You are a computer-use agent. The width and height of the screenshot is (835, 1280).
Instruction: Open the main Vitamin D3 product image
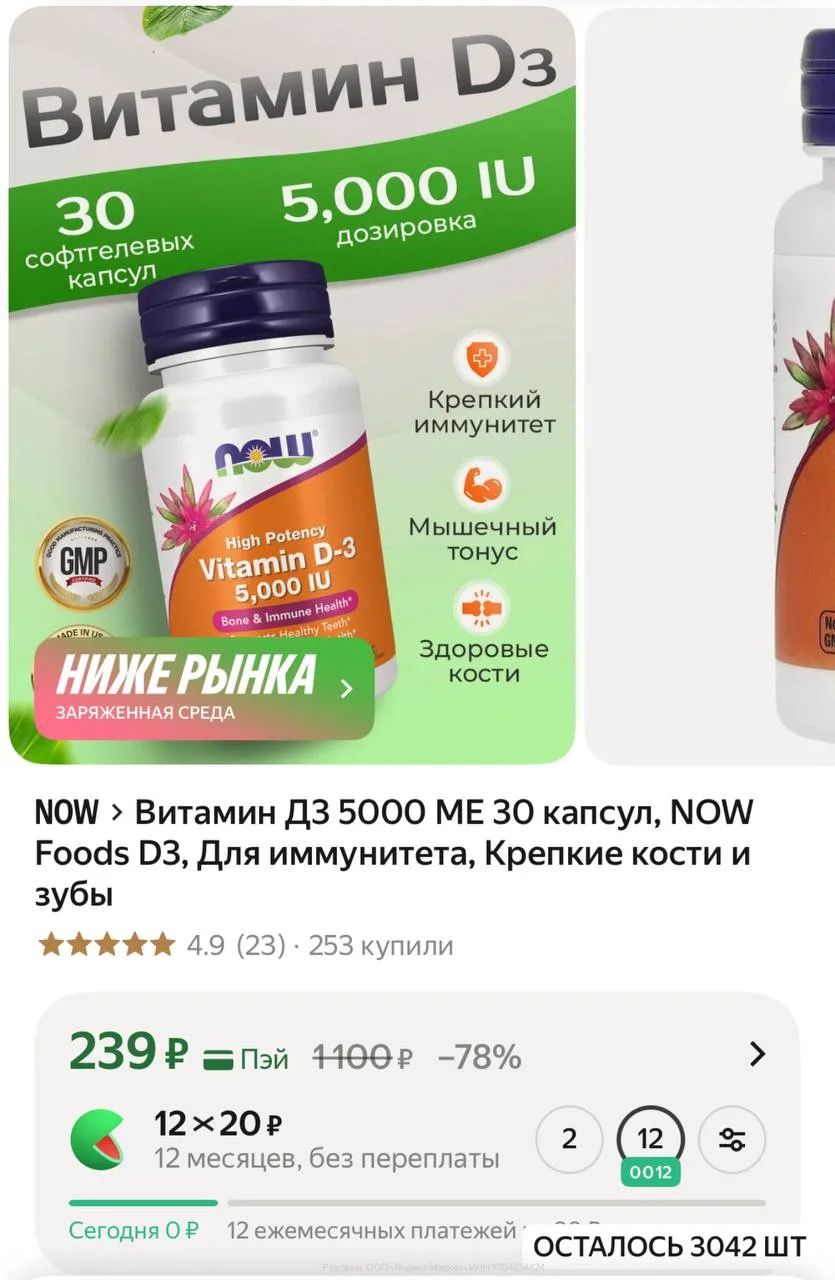pyautogui.click(x=292, y=385)
